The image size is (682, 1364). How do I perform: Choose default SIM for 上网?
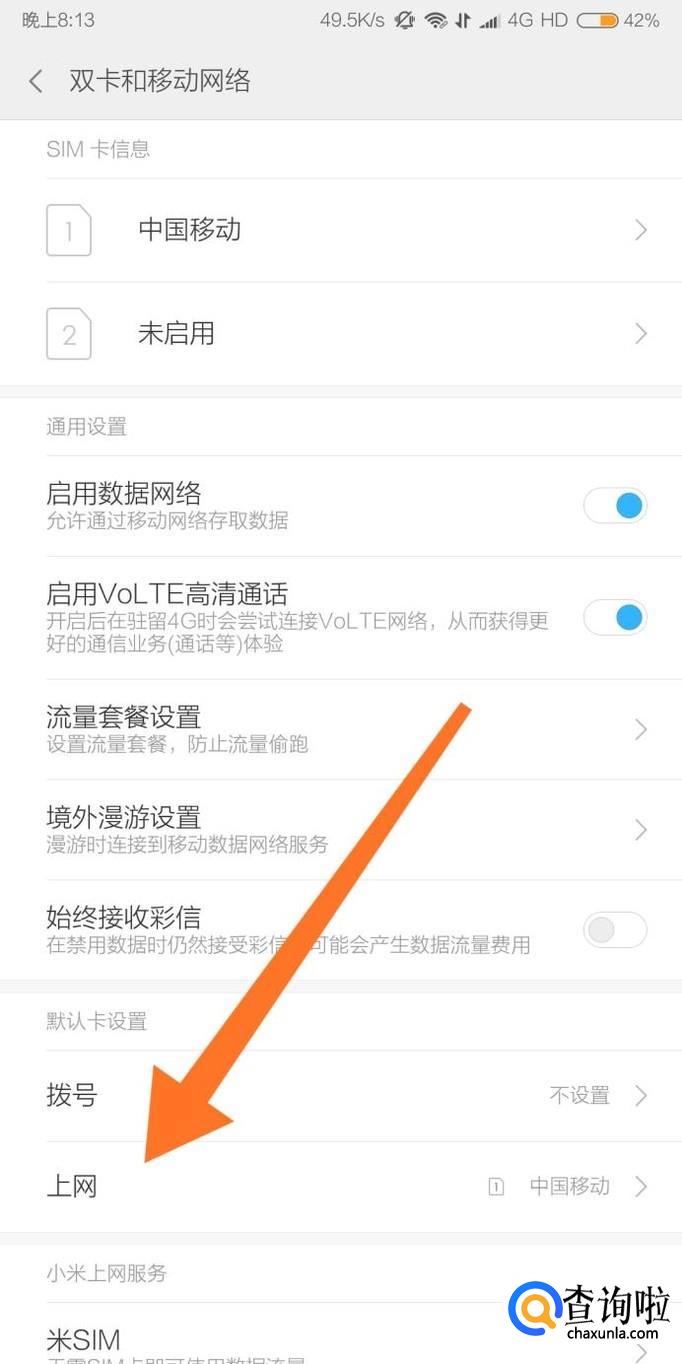pyautogui.click(x=341, y=1187)
